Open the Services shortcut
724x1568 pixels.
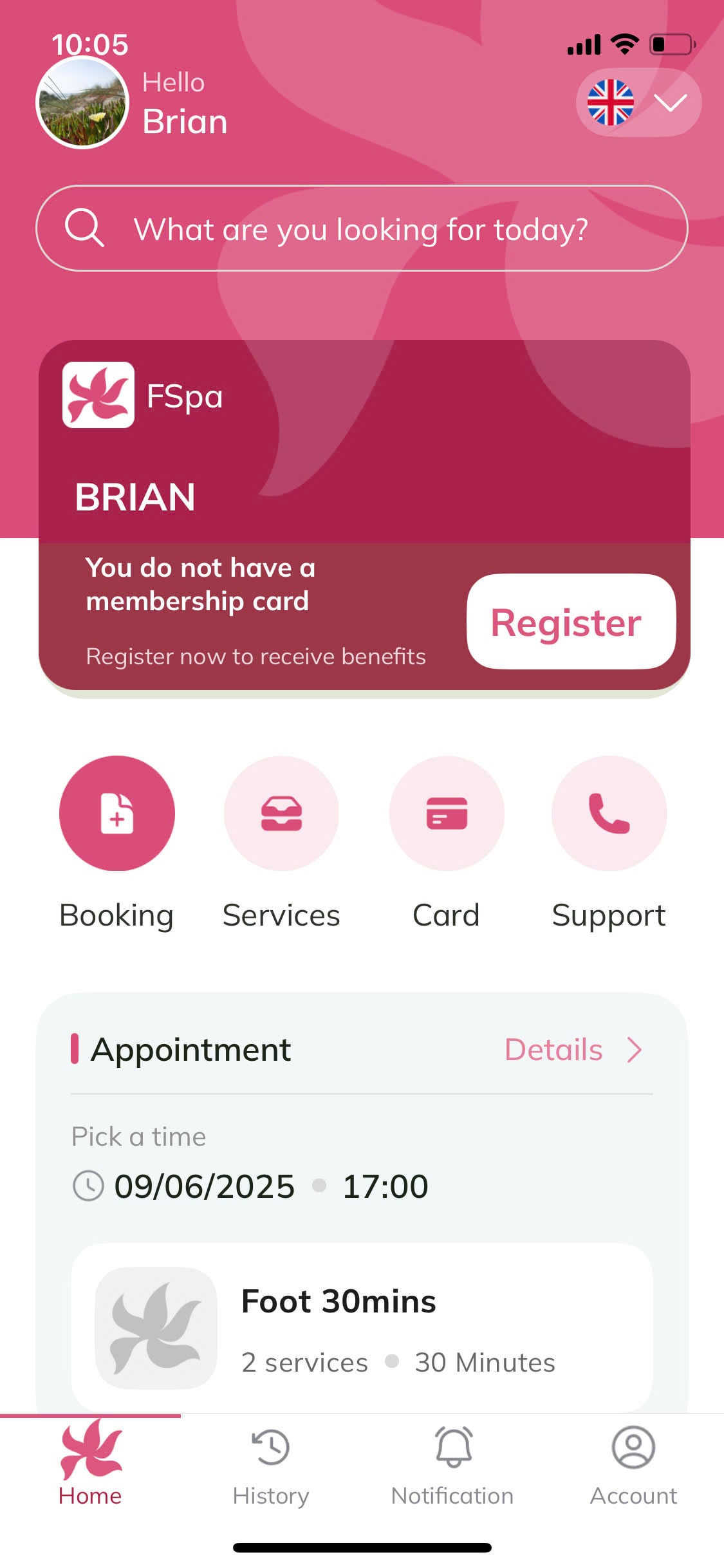[281, 814]
